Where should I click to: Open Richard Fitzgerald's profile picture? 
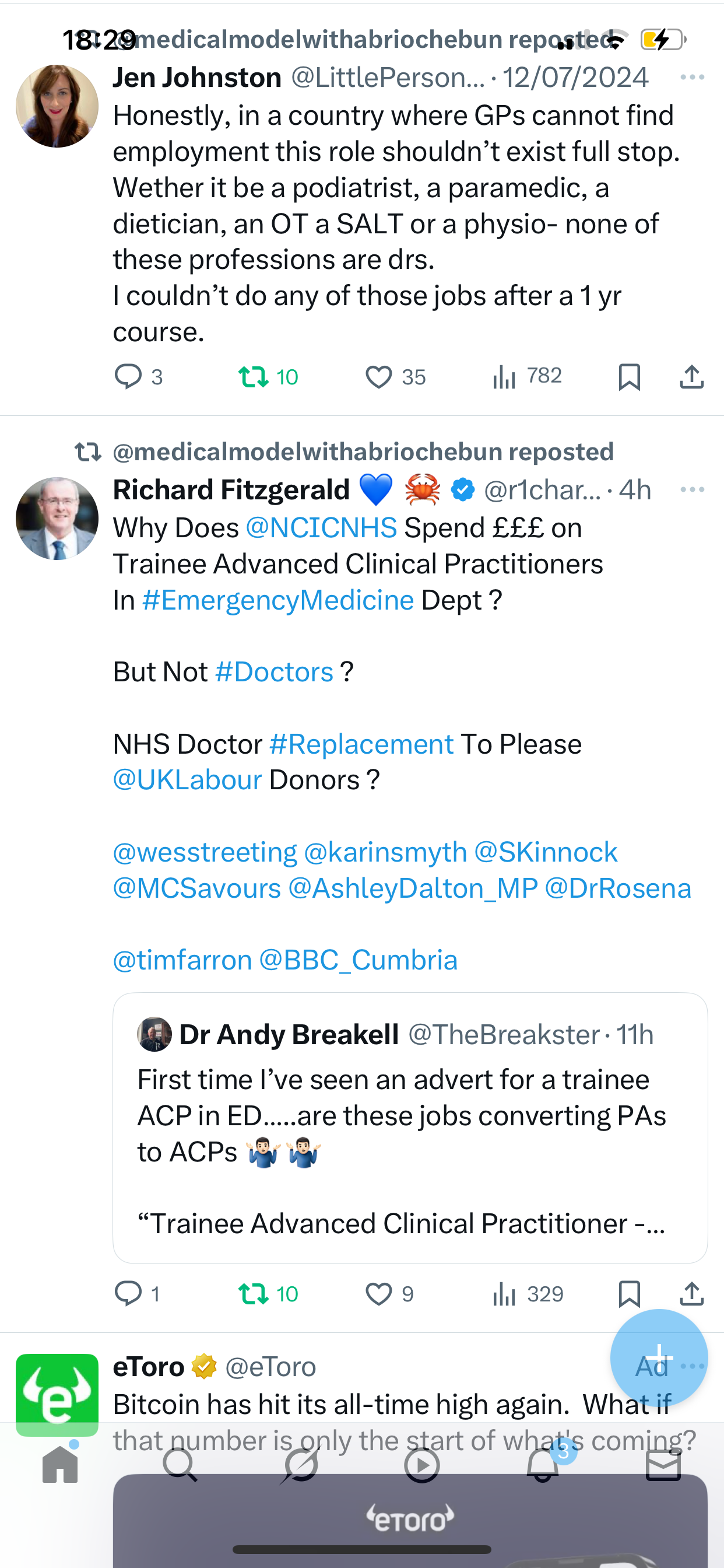click(x=57, y=519)
